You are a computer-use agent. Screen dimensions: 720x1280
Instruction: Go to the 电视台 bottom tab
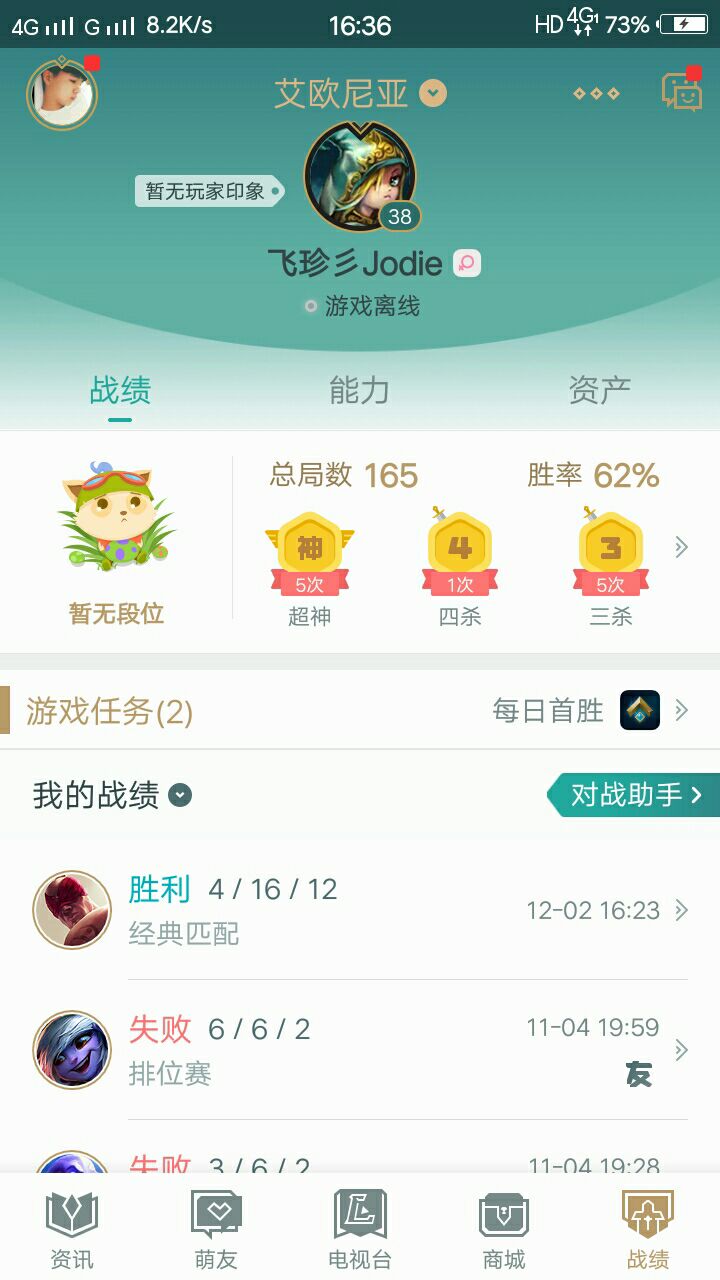(x=360, y=1229)
